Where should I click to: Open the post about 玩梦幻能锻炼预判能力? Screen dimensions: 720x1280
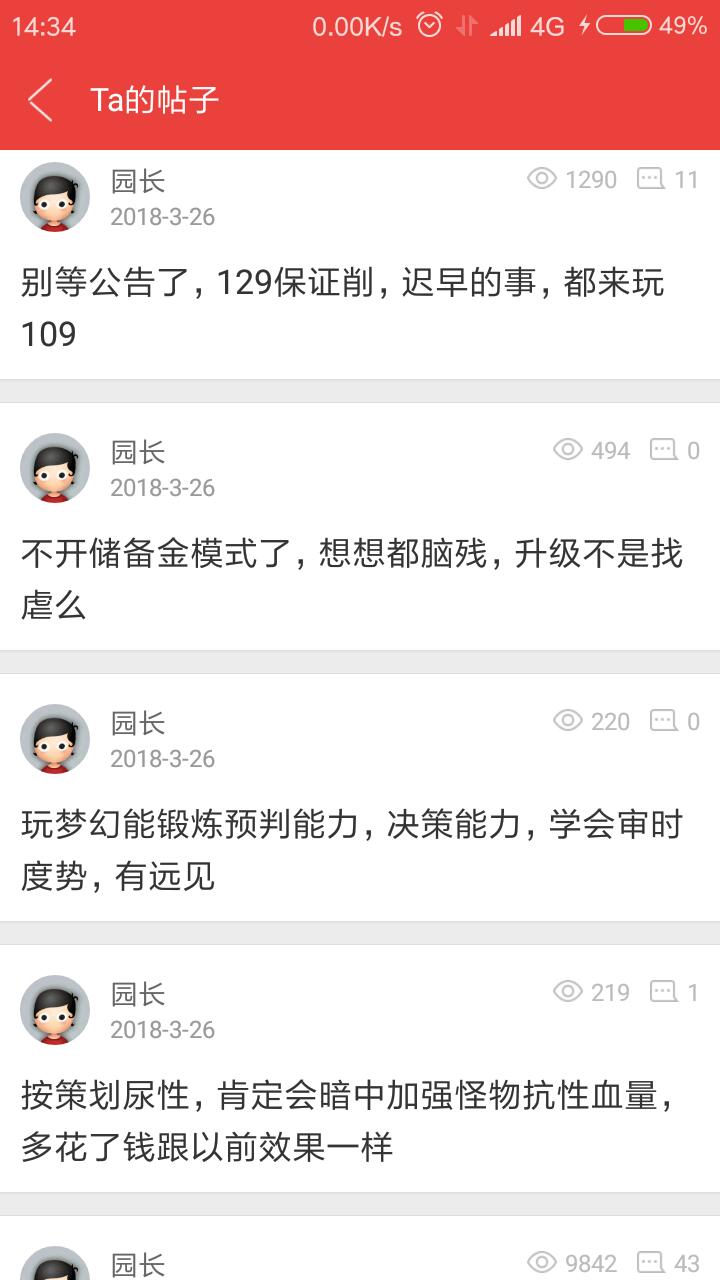tap(350, 850)
